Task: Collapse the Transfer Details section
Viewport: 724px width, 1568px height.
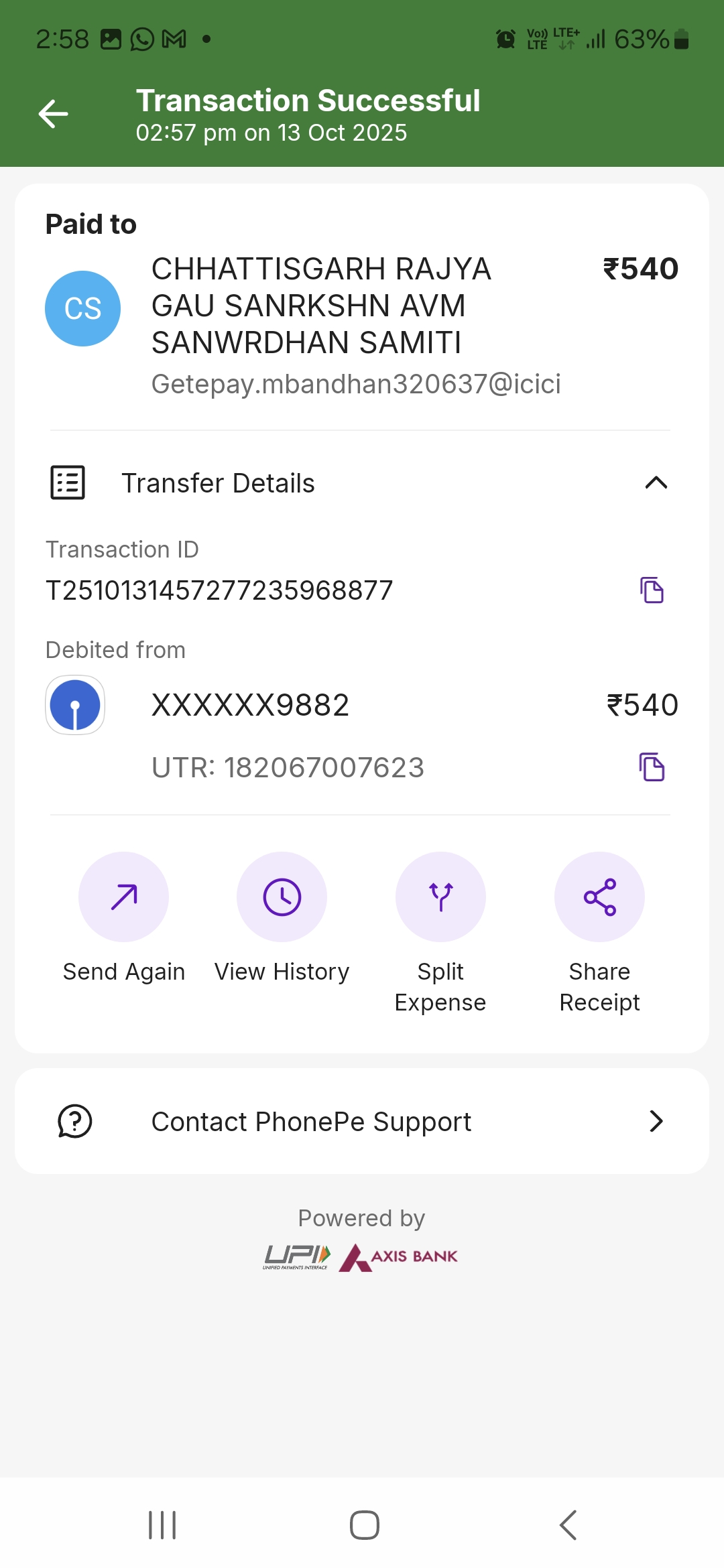Action: tap(656, 482)
